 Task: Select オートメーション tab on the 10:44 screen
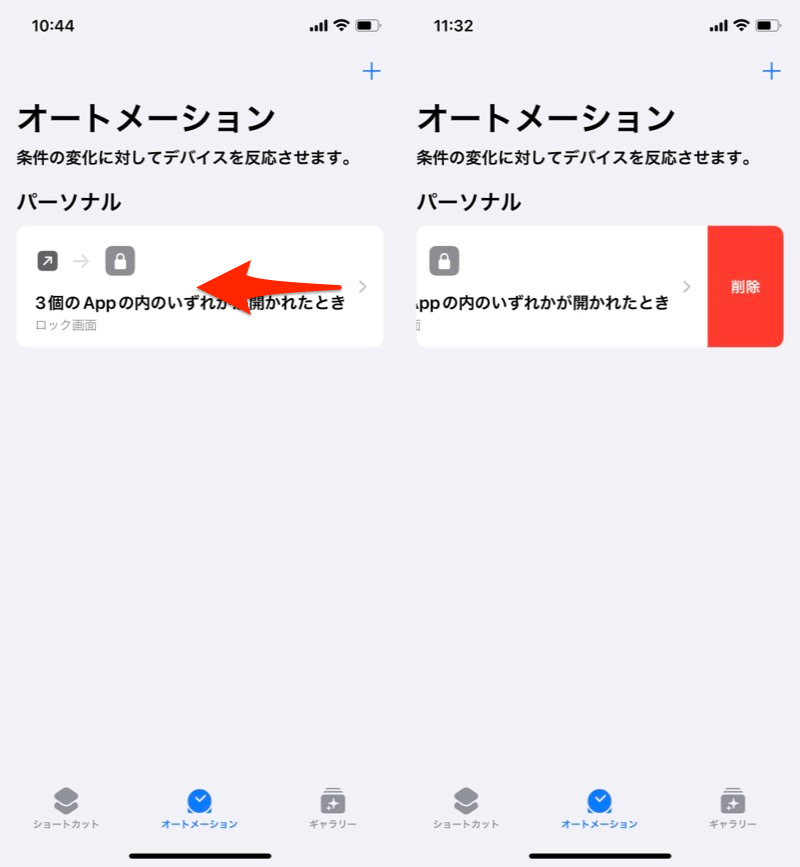point(199,808)
